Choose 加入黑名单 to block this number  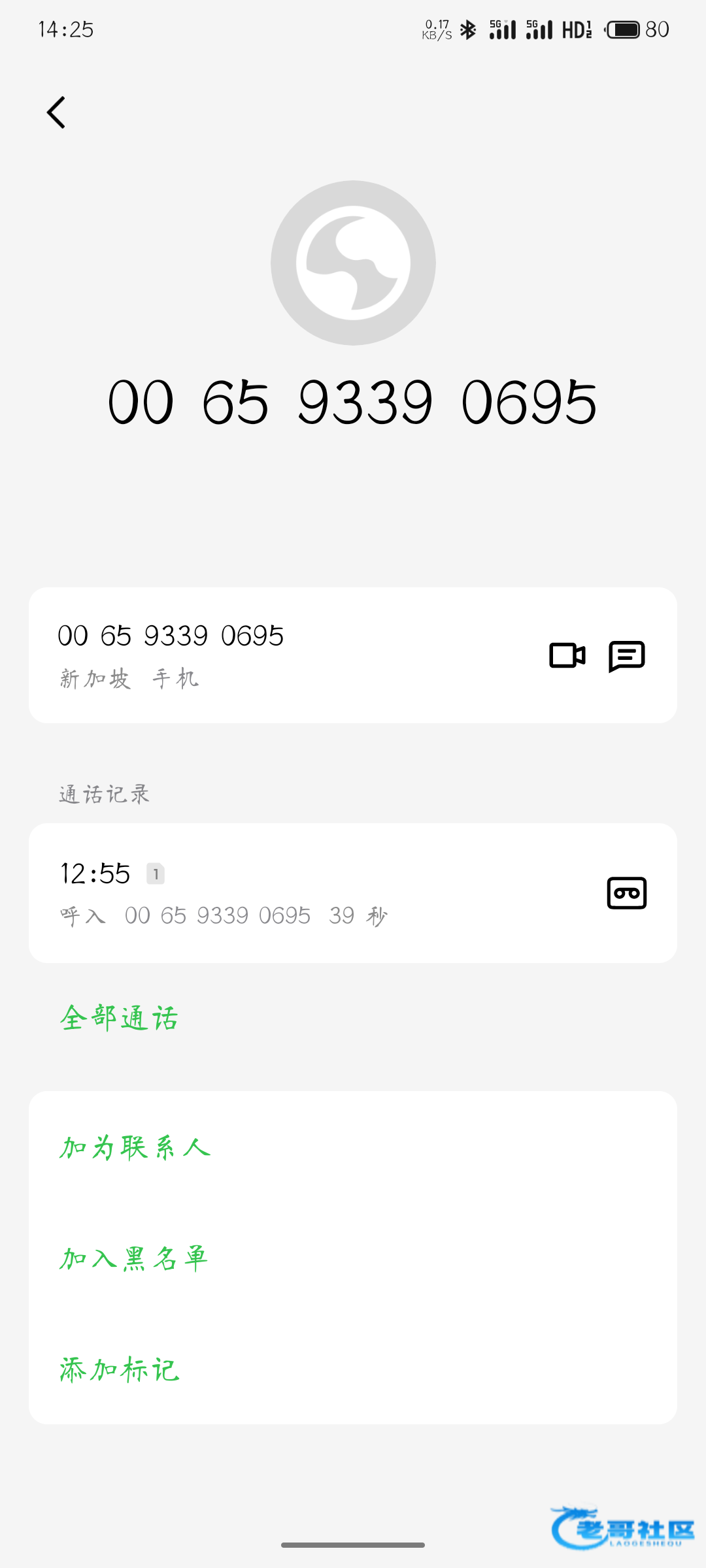133,1258
